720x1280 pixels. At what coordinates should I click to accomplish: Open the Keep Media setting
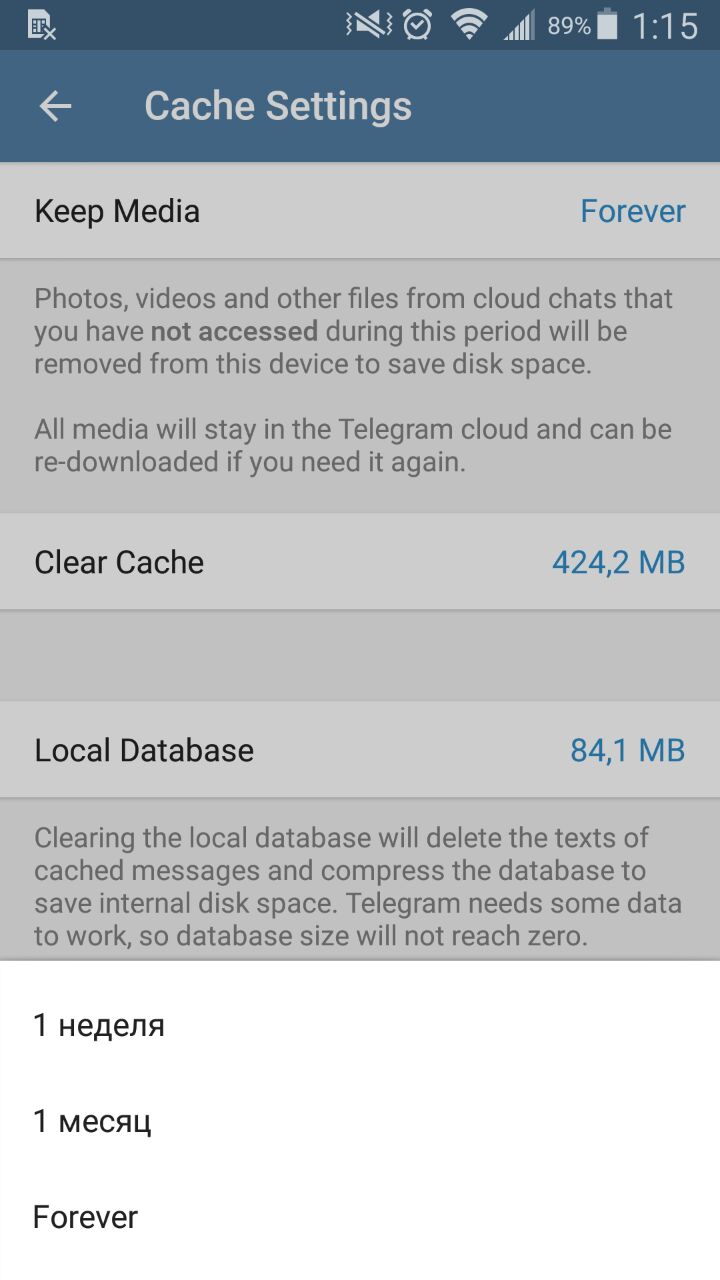(x=360, y=212)
